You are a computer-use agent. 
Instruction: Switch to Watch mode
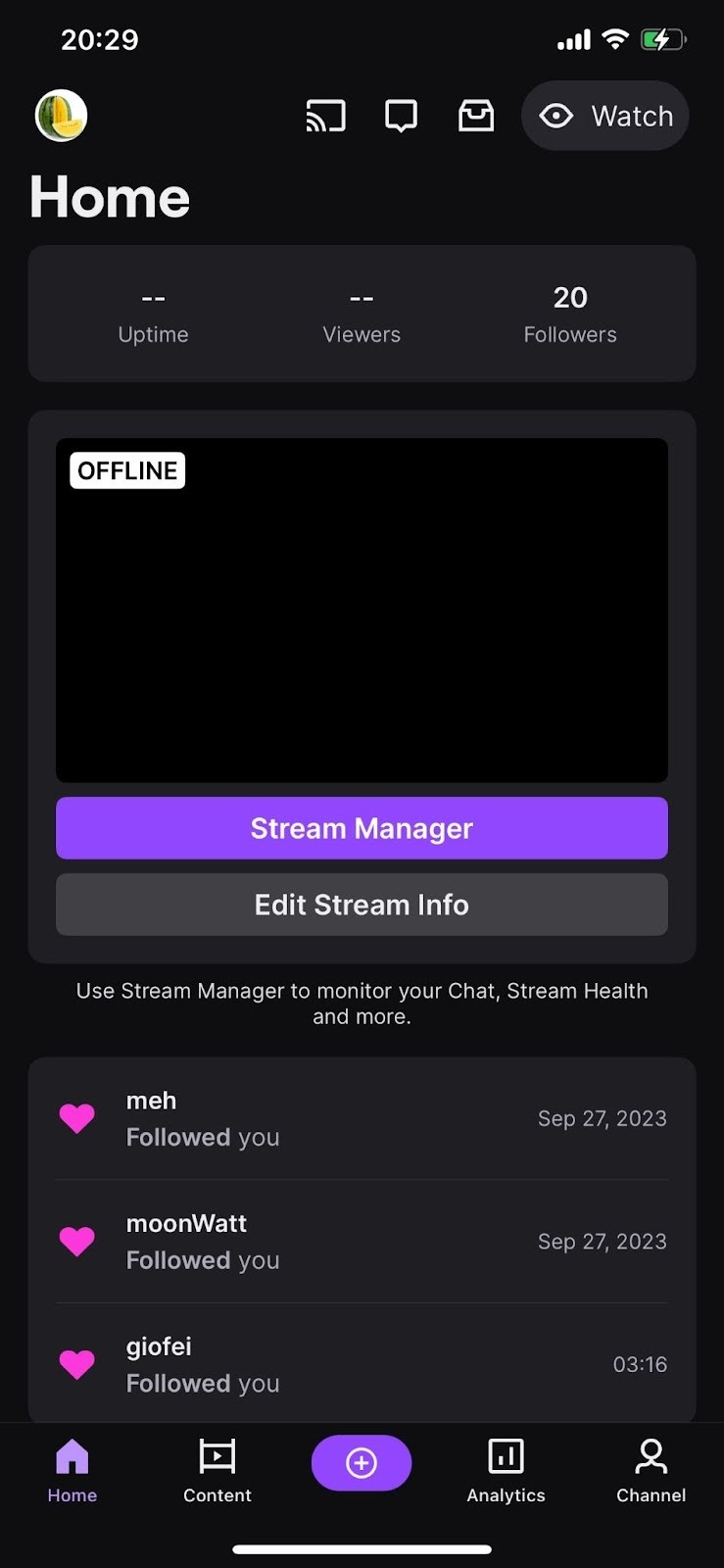tap(605, 116)
